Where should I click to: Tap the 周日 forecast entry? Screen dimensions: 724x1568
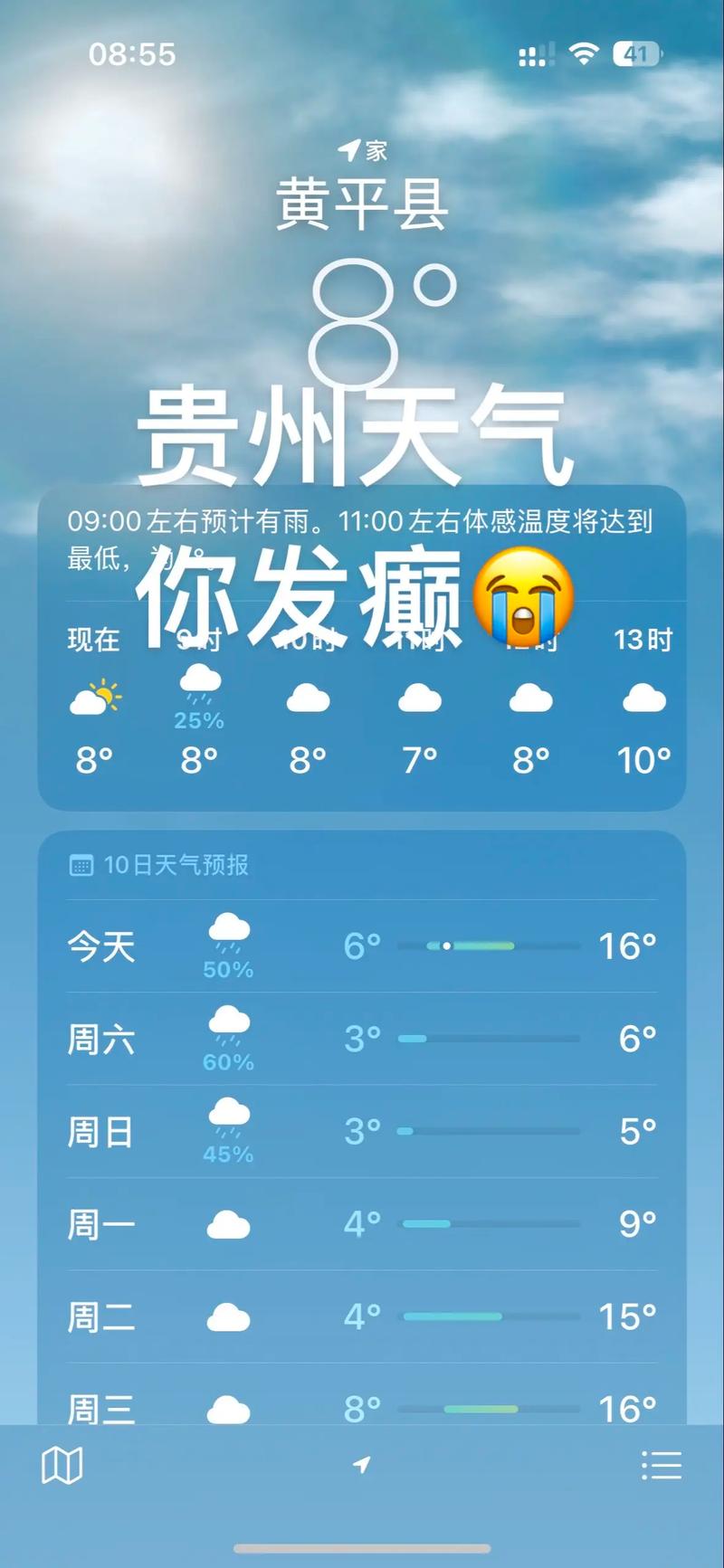pos(362,1132)
